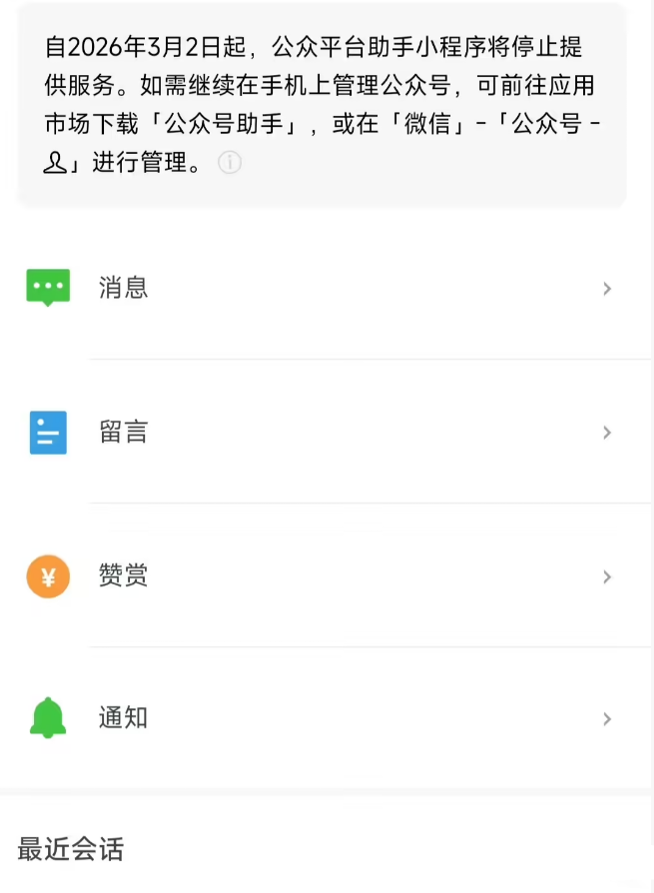Open the 消息 messages row
Viewport: 654px width, 893px height.
click(x=326, y=288)
